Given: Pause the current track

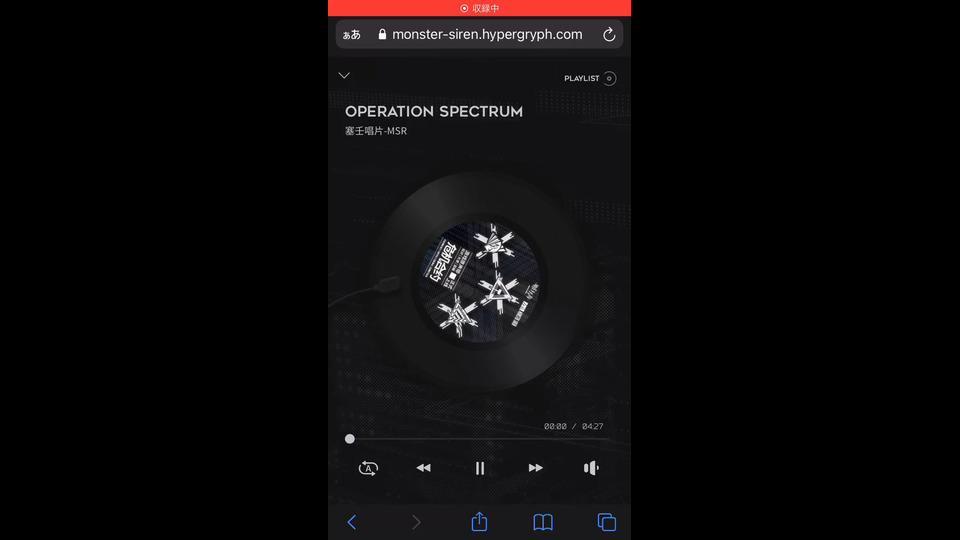Looking at the screenshot, I should [x=480, y=468].
